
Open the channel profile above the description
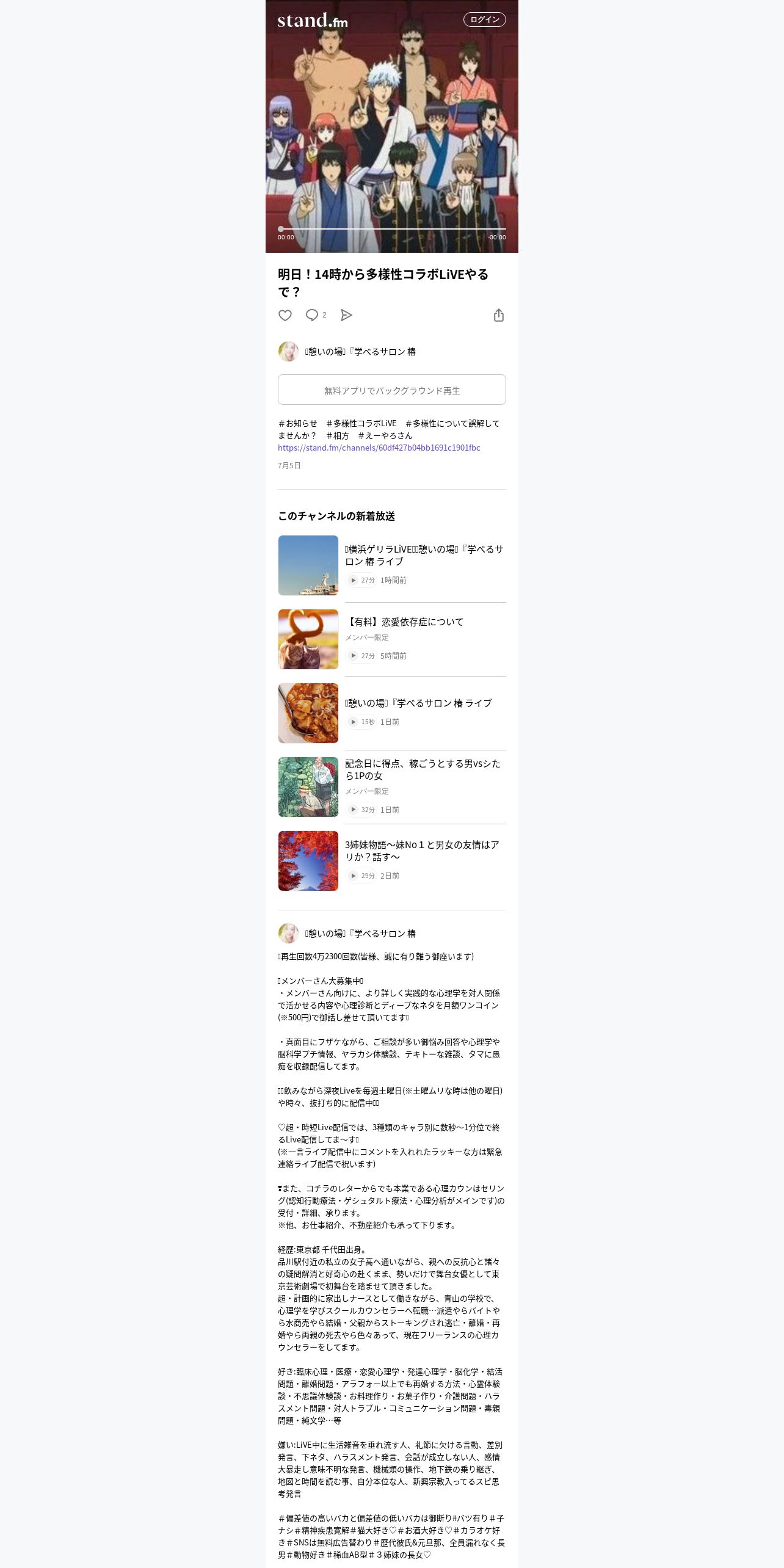click(347, 934)
